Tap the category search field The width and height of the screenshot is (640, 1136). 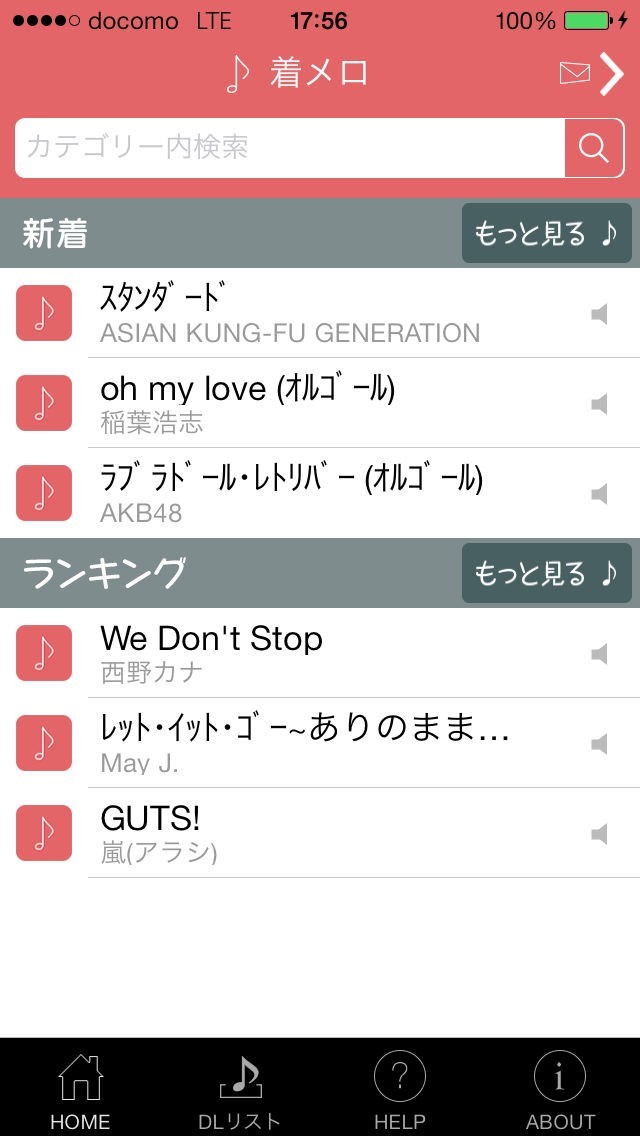tap(290, 148)
